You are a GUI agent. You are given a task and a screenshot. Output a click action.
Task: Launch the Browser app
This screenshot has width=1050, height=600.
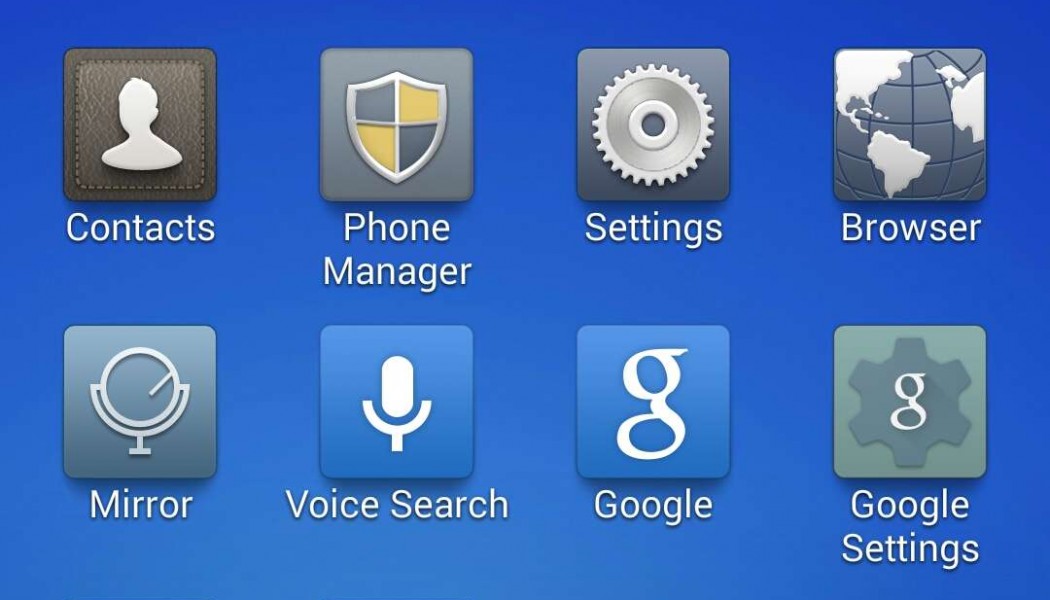tap(910, 125)
